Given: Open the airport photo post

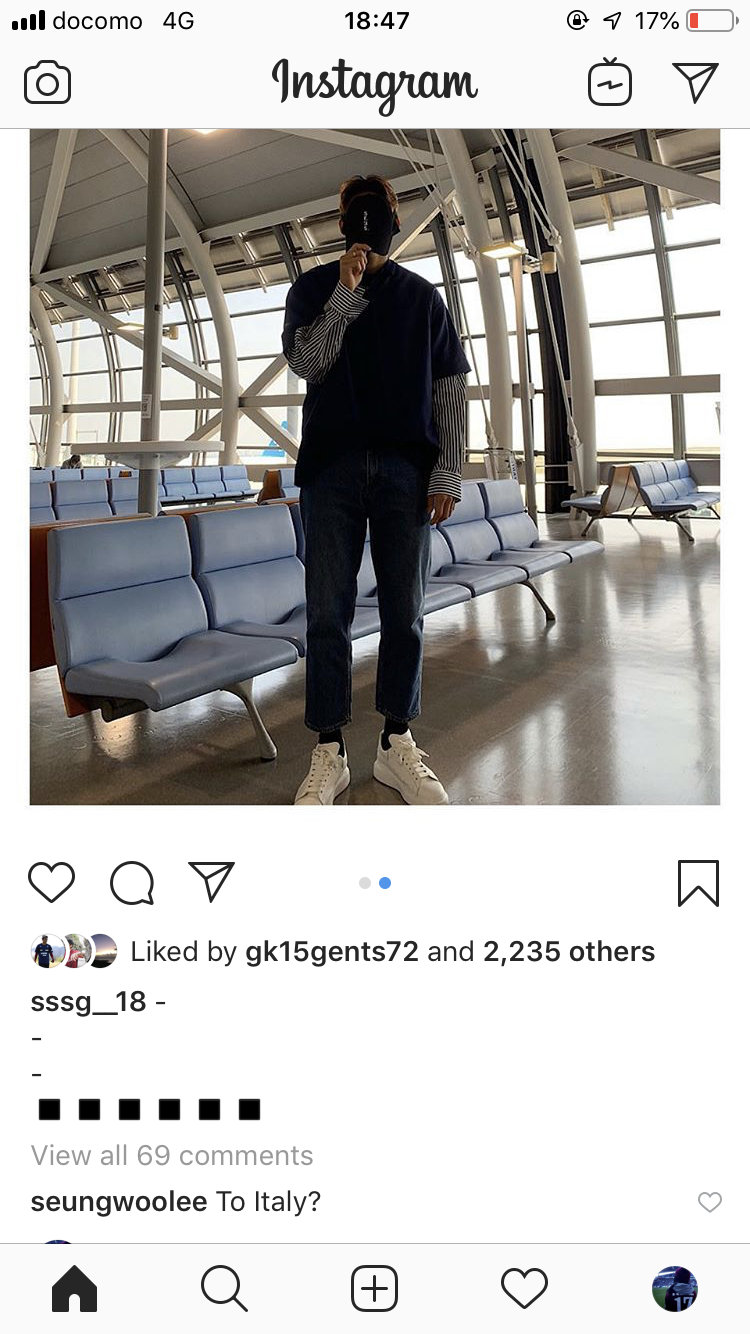Looking at the screenshot, I should coord(375,467).
